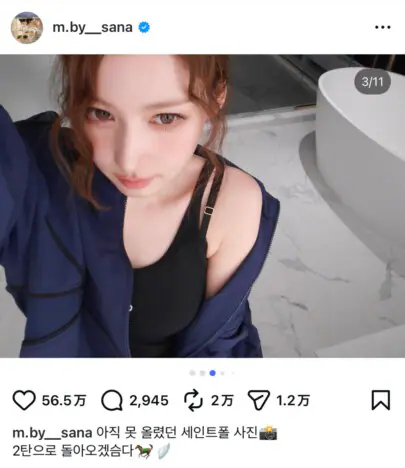The height and width of the screenshot is (468, 405).
Task: Repost using the arrows icon
Action: point(193,400)
